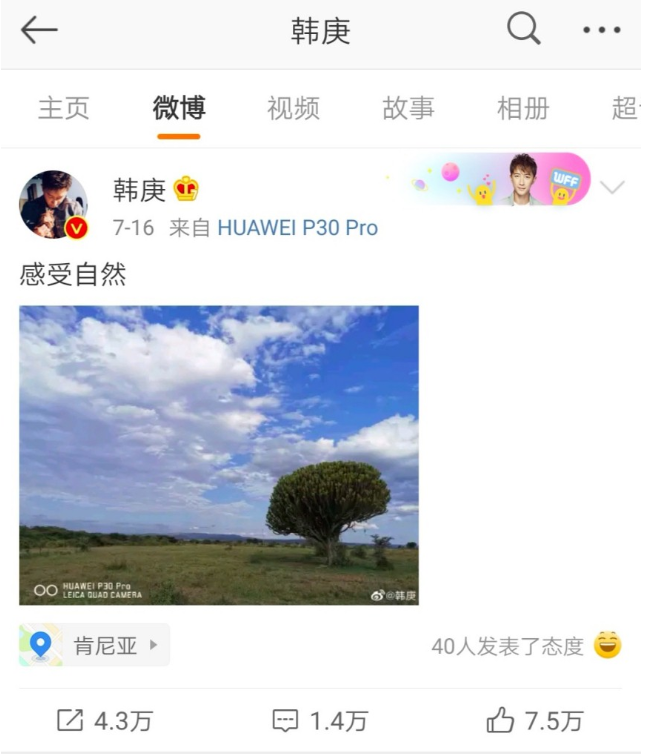Open the comments with 1.4万 replies
This screenshot has width=646, height=754.
(x=320, y=720)
